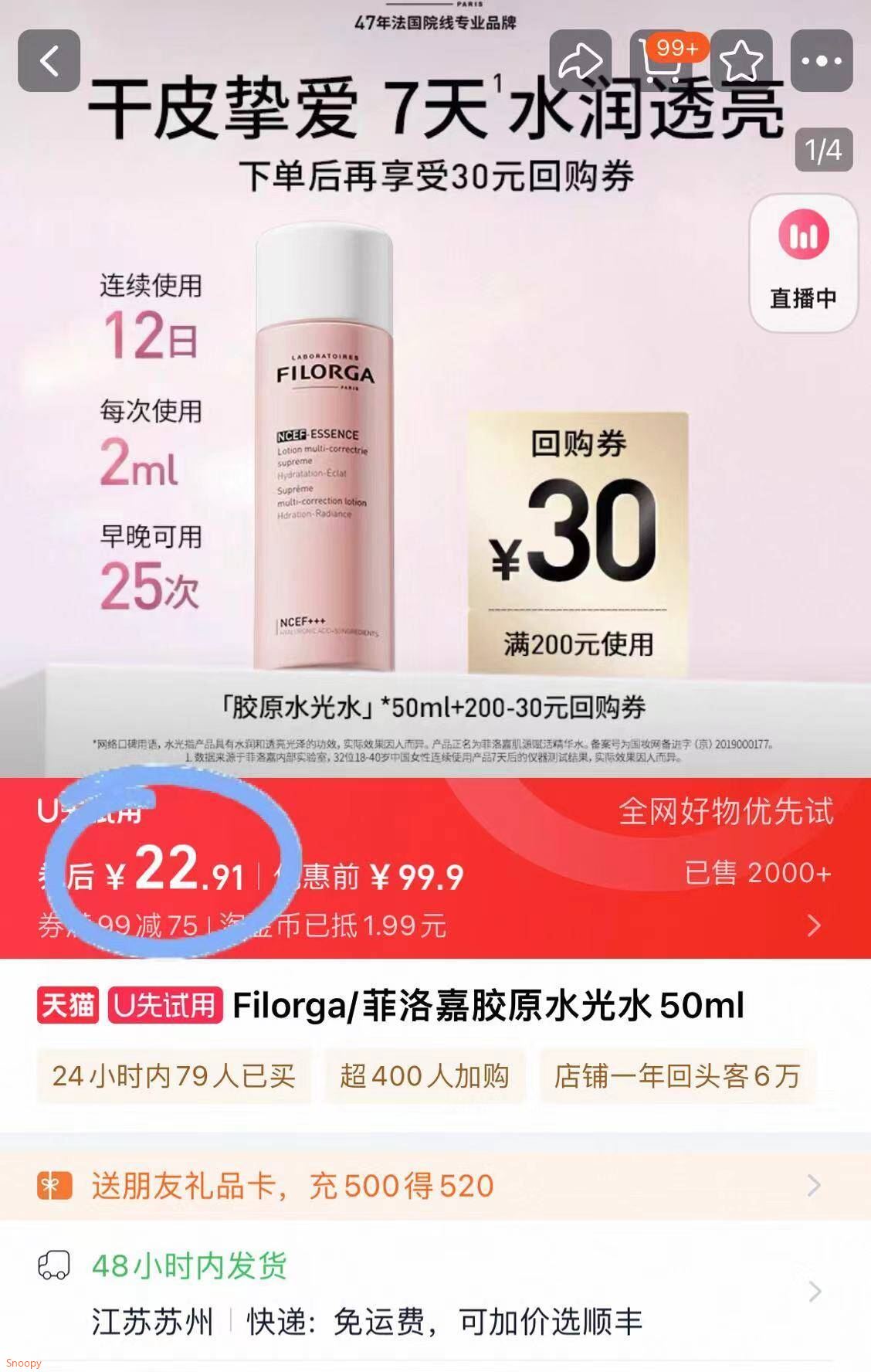
Task: Go back using the back arrow
Action: [x=49, y=61]
